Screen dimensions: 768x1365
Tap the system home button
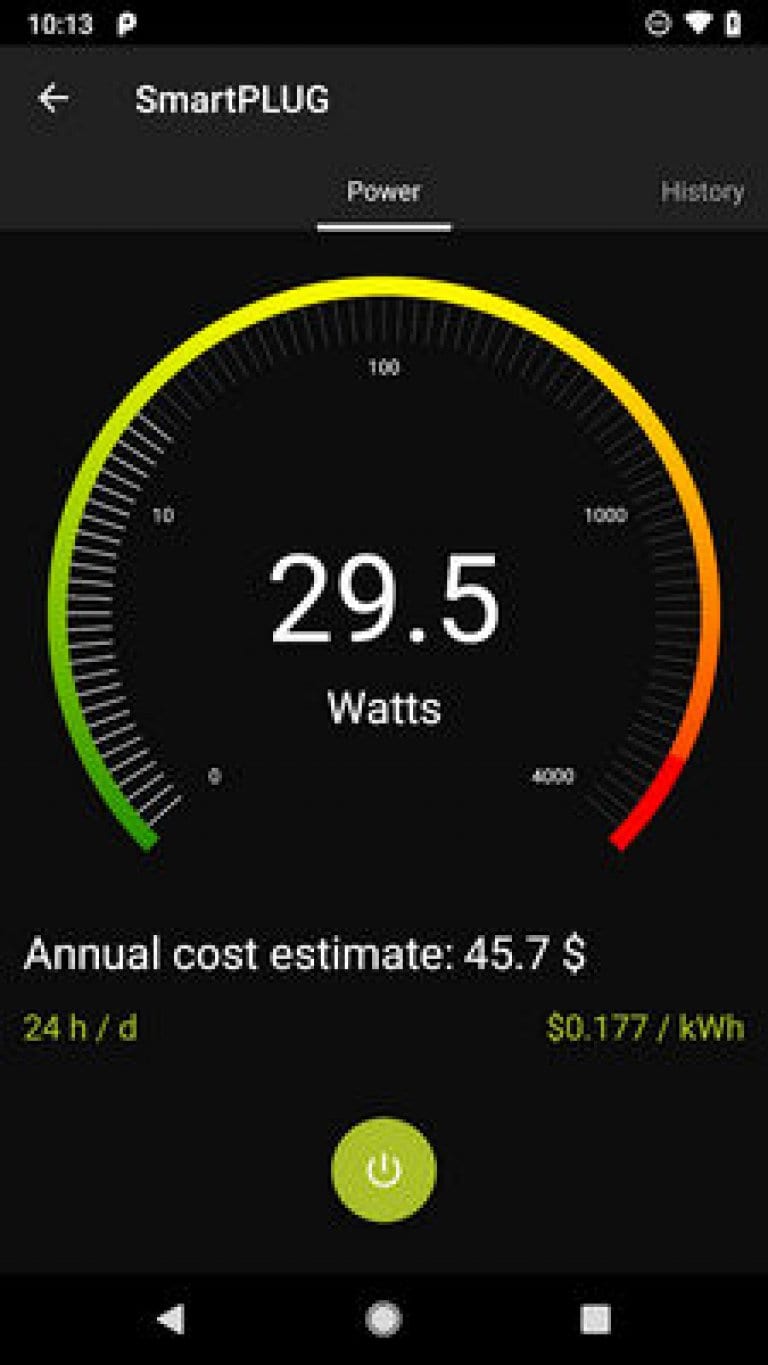[x=384, y=1320]
